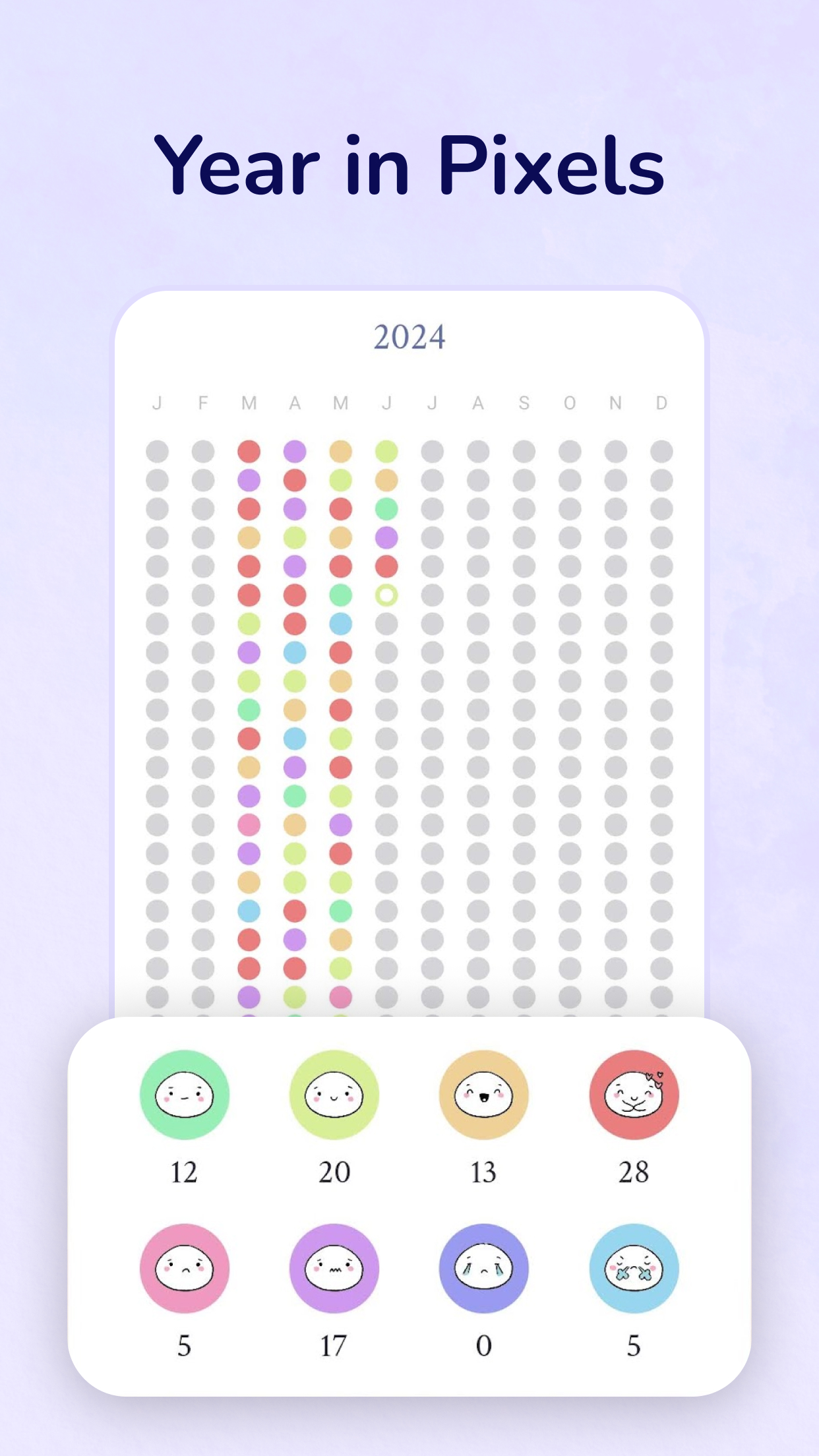Screen dimensions: 819x1456
Task: Expand the March column by clicking its M header
Action: click(249, 404)
